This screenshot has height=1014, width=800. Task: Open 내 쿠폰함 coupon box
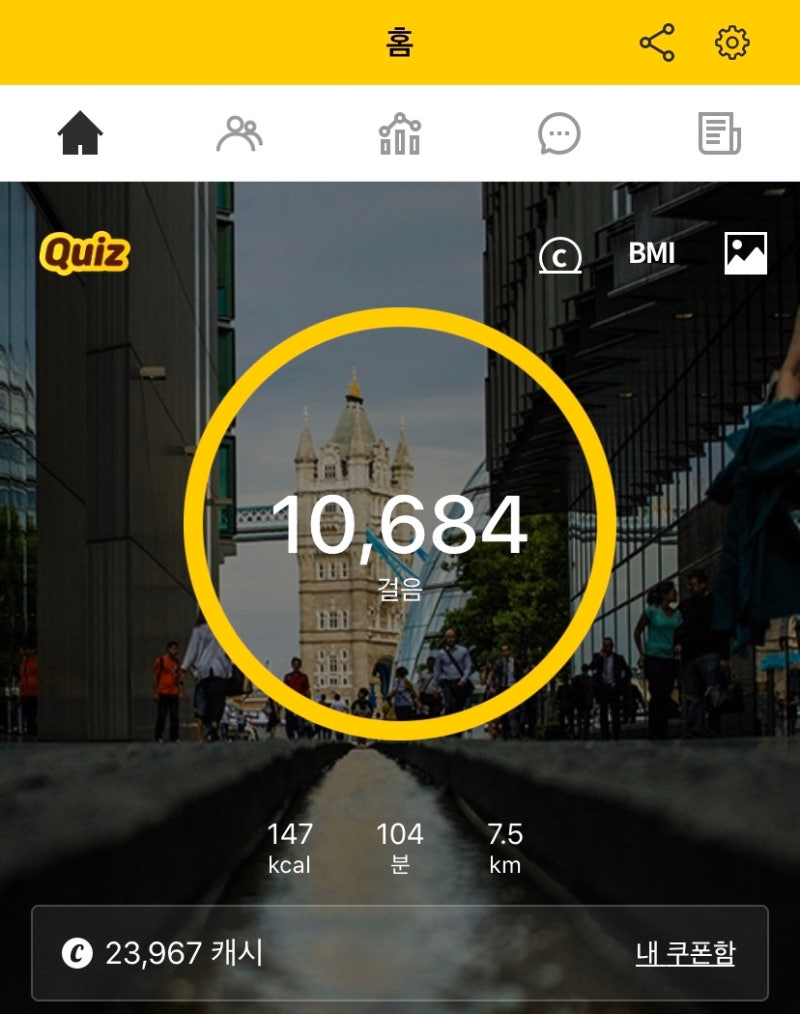point(685,953)
